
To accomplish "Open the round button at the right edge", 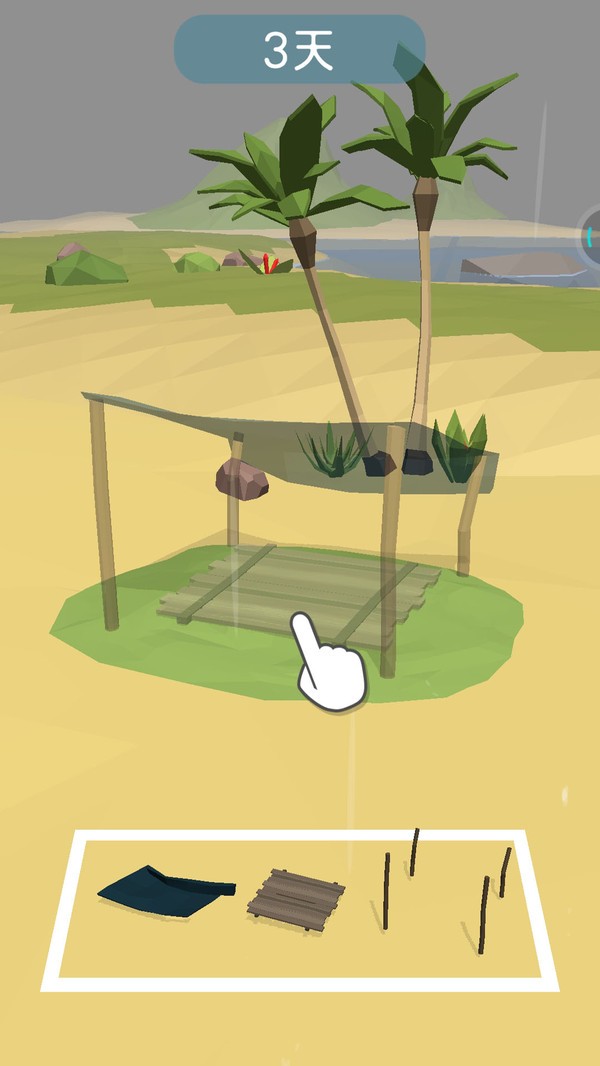I will point(591,237).
